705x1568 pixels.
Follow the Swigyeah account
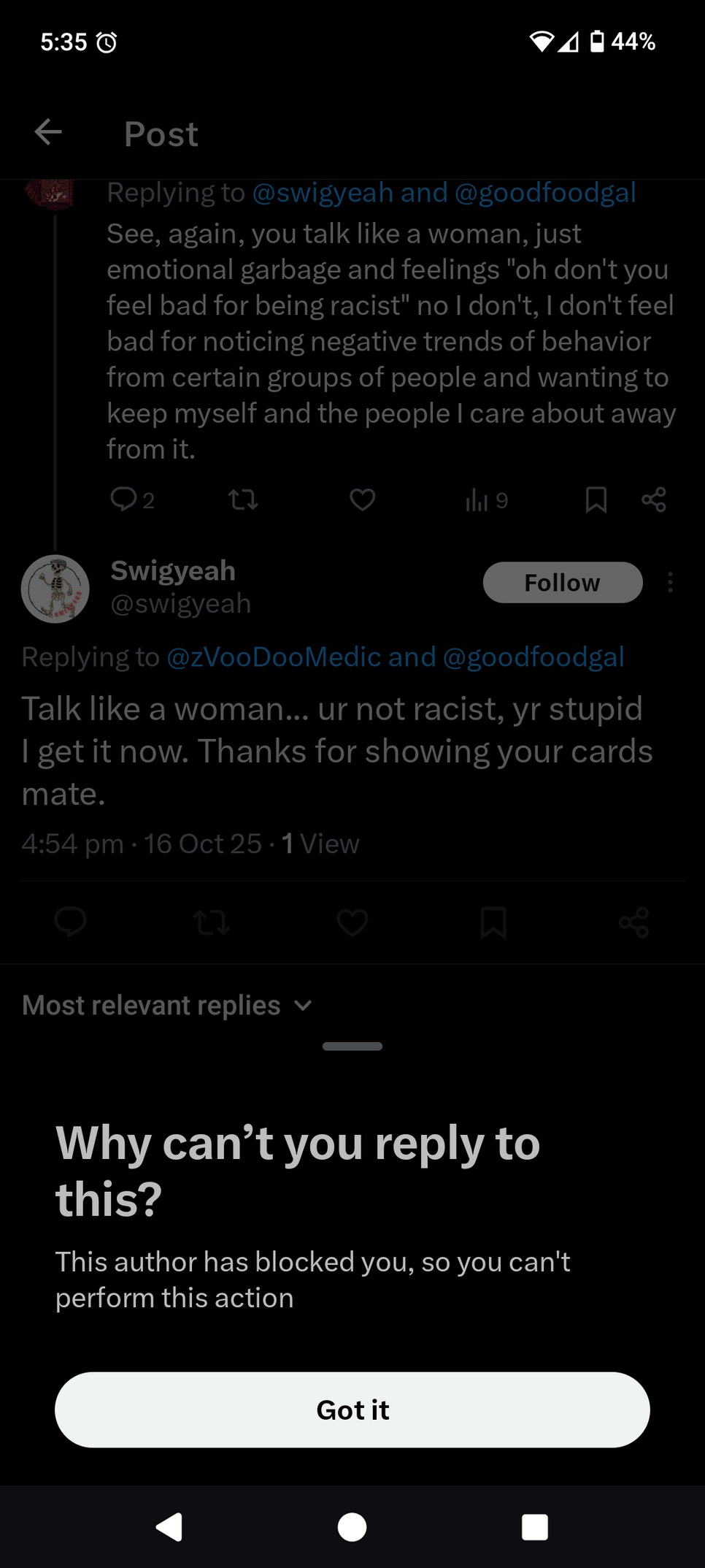(x=562, y=583)
